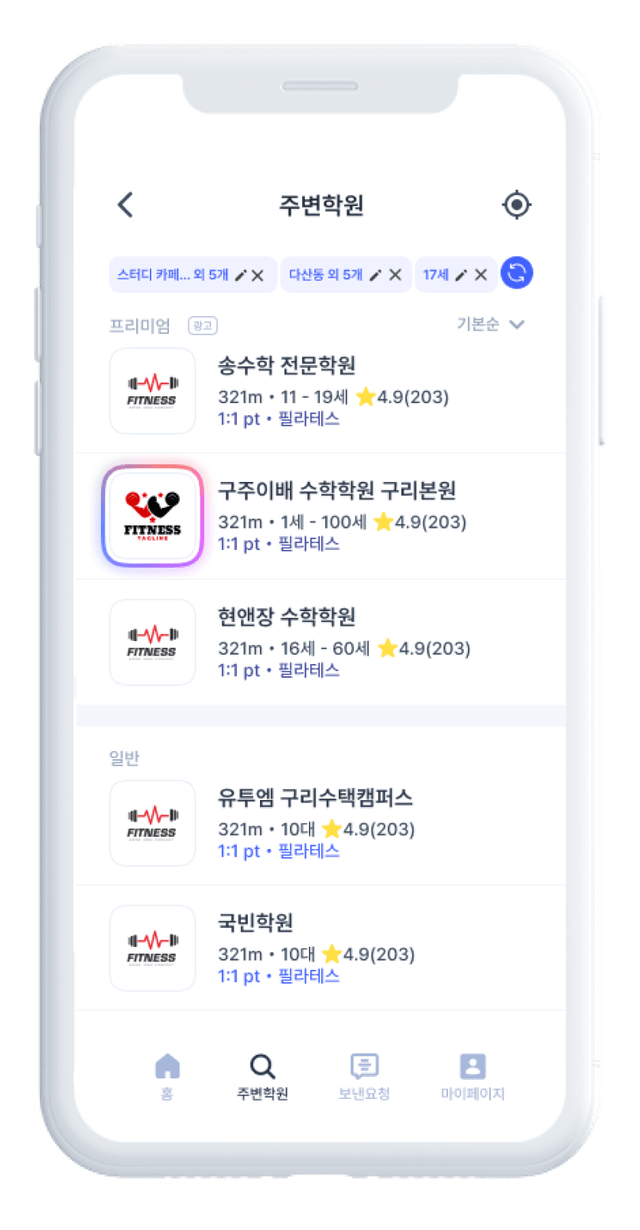Remove the 다산동 외 5개 filter chip
This screenshot has width=640, height=1230.
[x=395, y=275]
